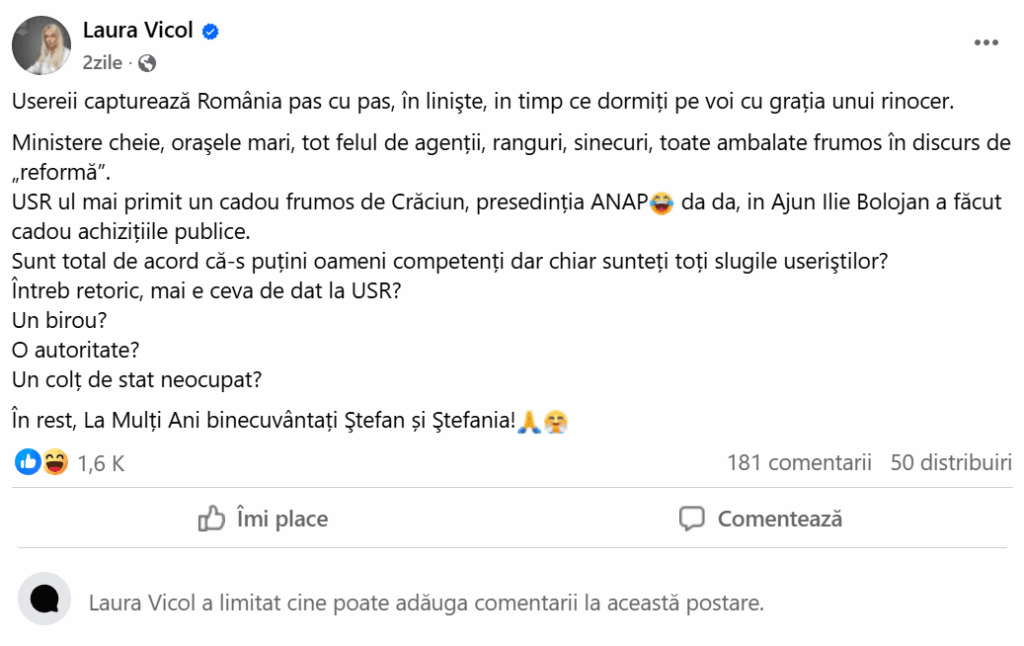This screenshot has width=1024, height=646.
Task: View the 1,6 K reactions list
Action: pyautogui.click(x=100, y=463)
